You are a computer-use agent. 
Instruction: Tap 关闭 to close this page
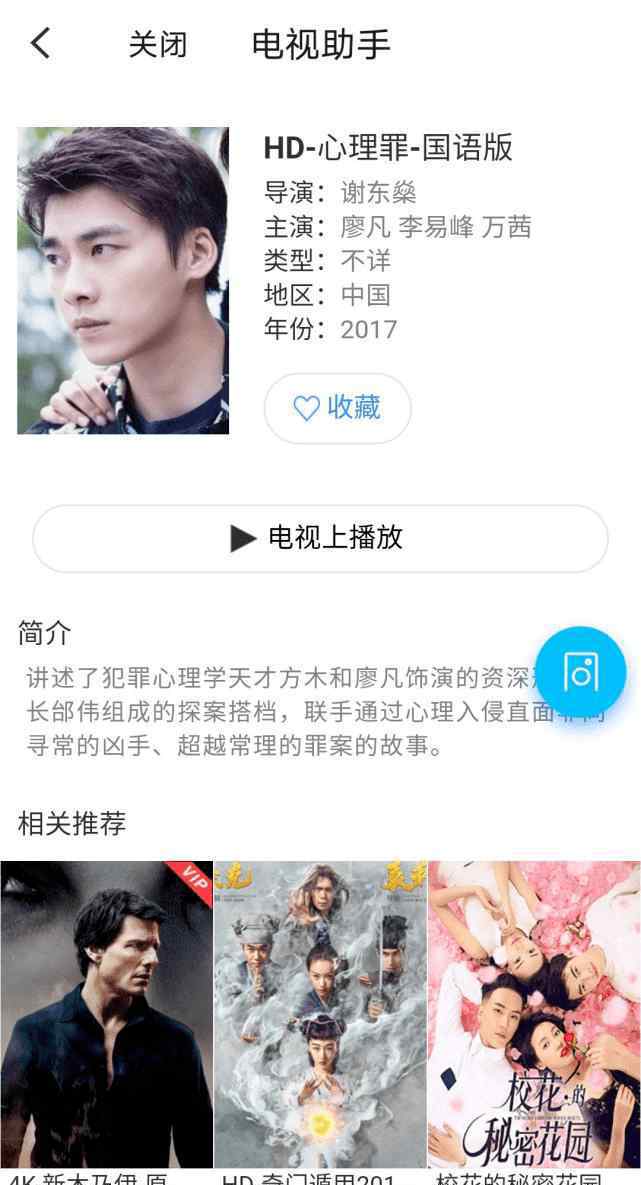click(158, 45)
